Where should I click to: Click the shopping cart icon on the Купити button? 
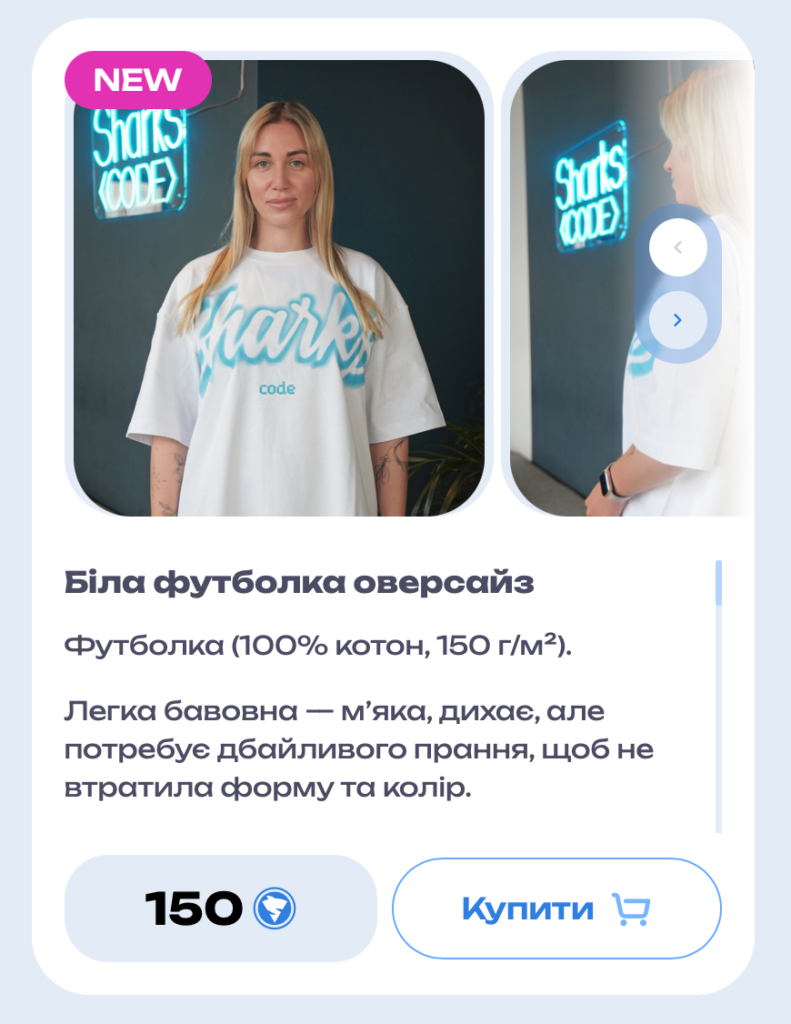pos(630,908)
